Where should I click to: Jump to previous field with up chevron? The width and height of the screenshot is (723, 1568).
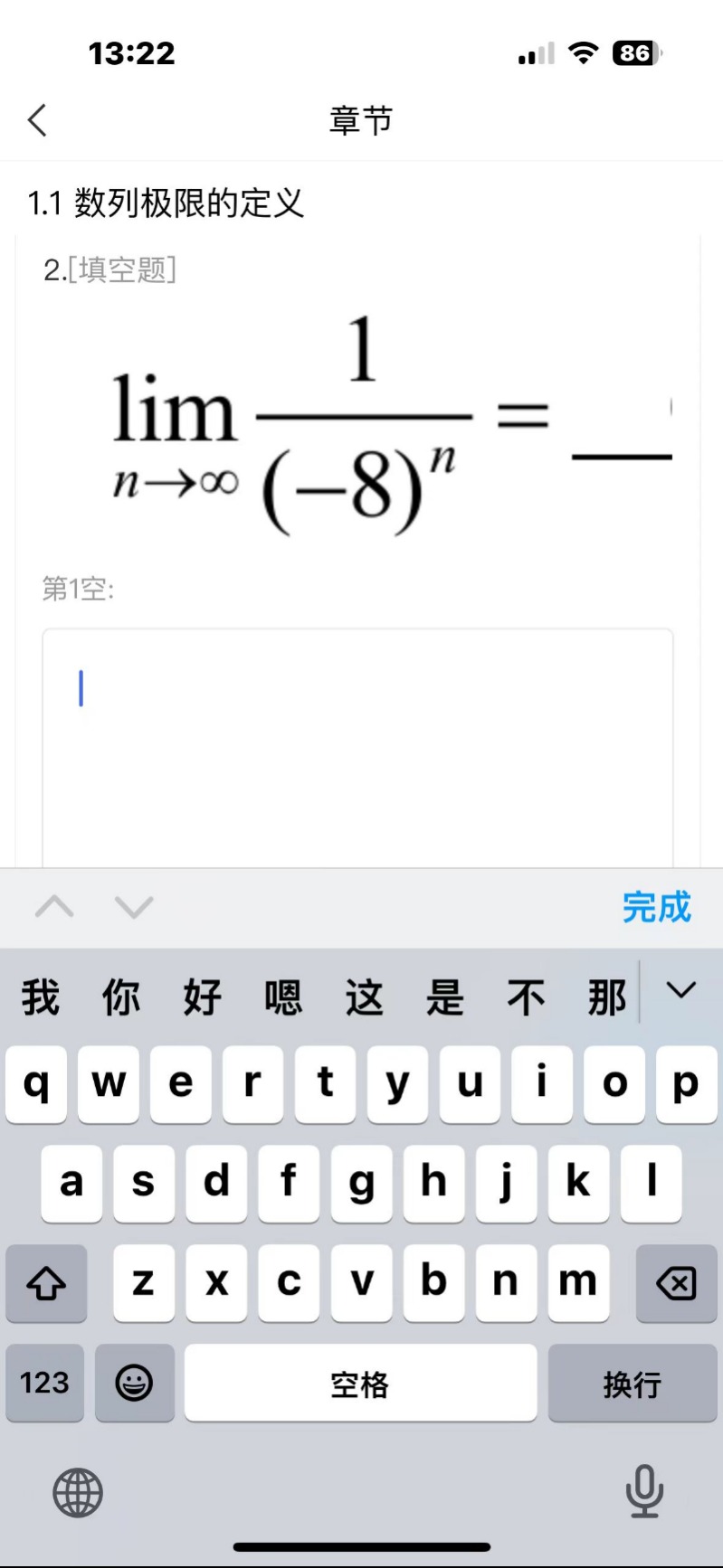click(54, 906)
